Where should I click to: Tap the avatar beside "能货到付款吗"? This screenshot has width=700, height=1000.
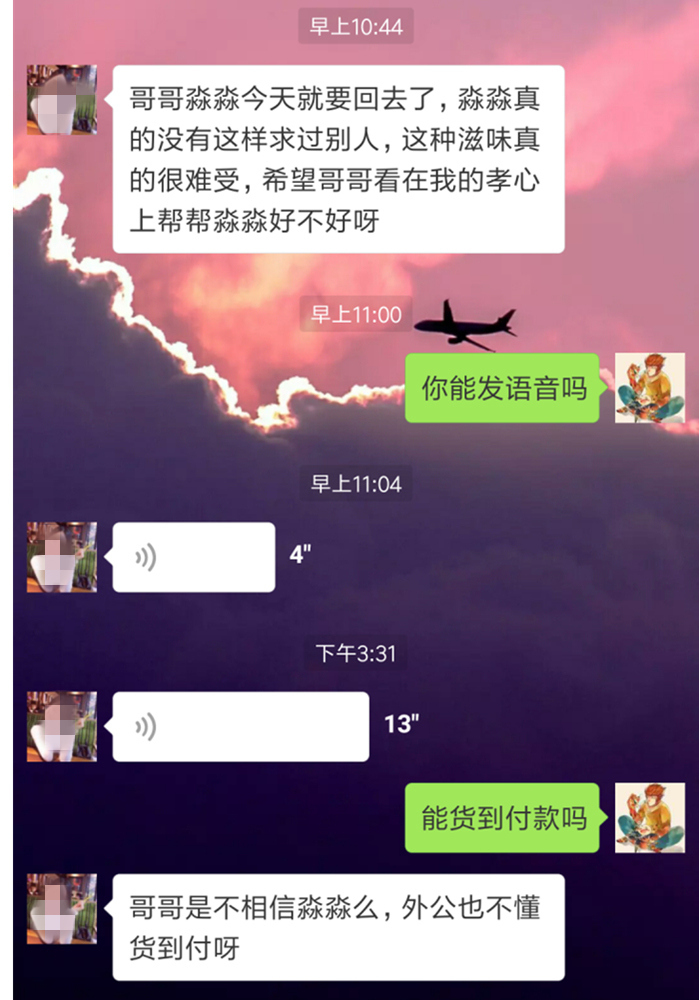pyautogui.click(x=649, y=817)
